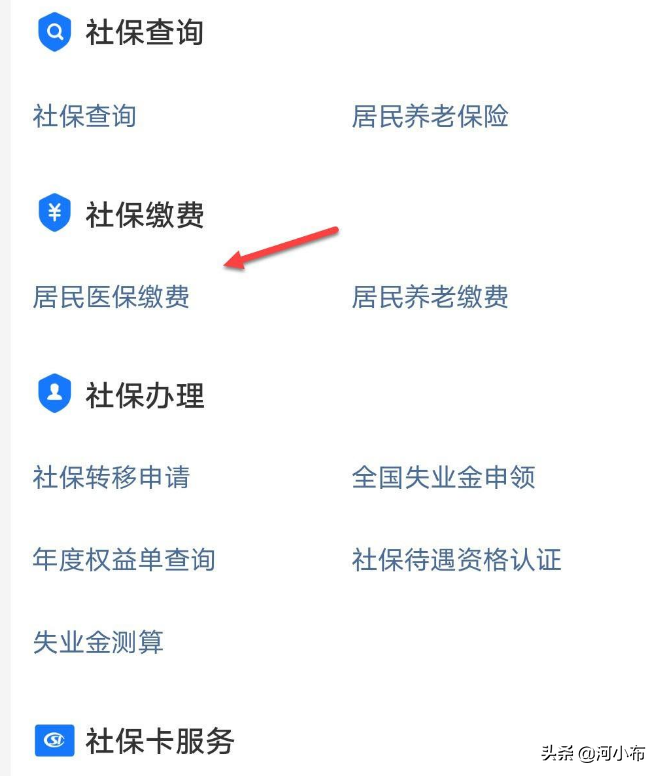
Task: Tap 失业金测算 calculator
Action: (x=98, y=641)
